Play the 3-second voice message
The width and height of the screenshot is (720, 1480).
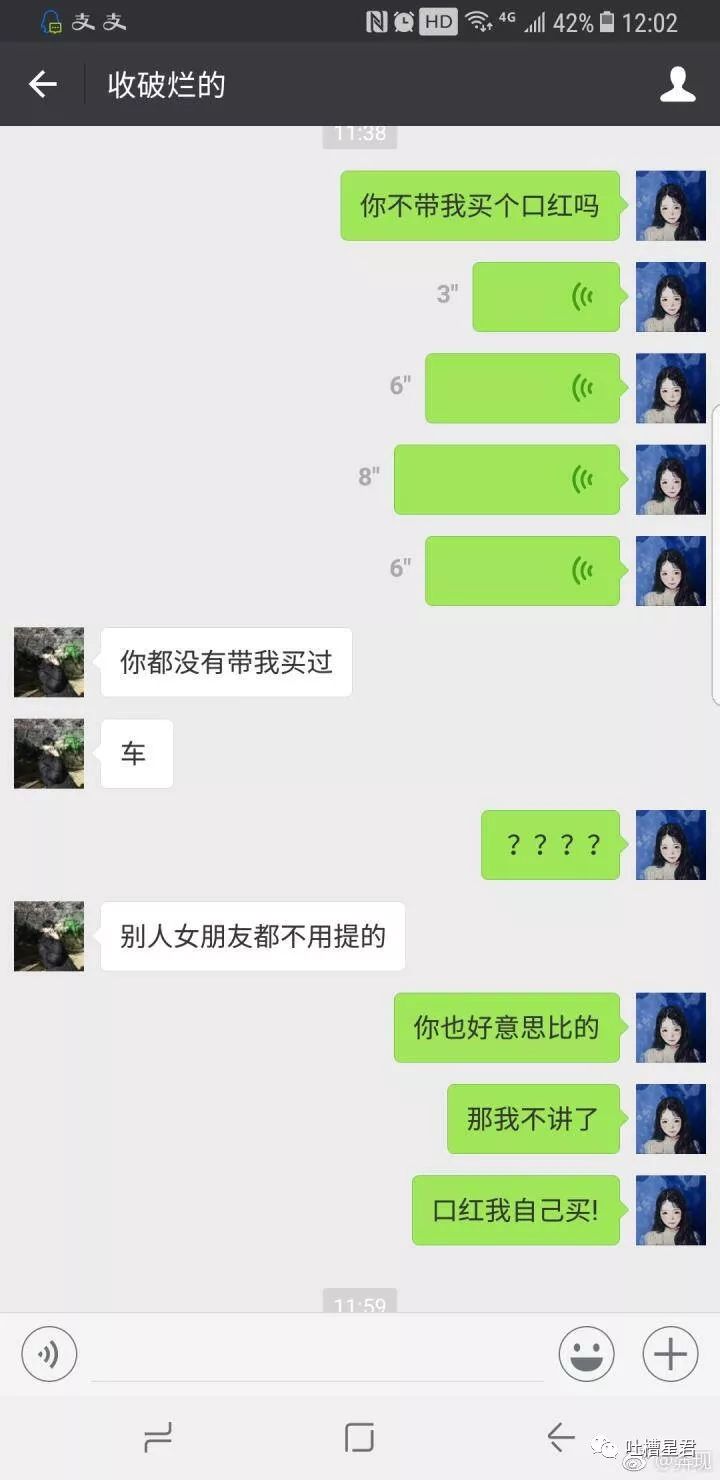[x=546, y=297]
